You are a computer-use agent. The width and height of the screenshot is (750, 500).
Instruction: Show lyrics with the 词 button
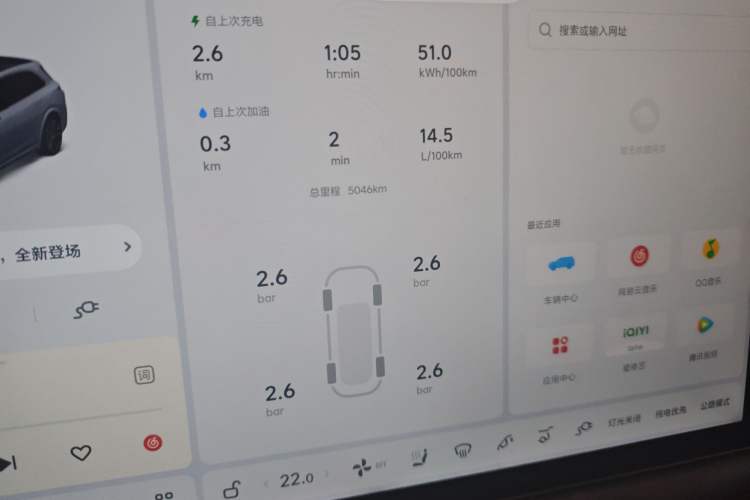coord(144,376)
